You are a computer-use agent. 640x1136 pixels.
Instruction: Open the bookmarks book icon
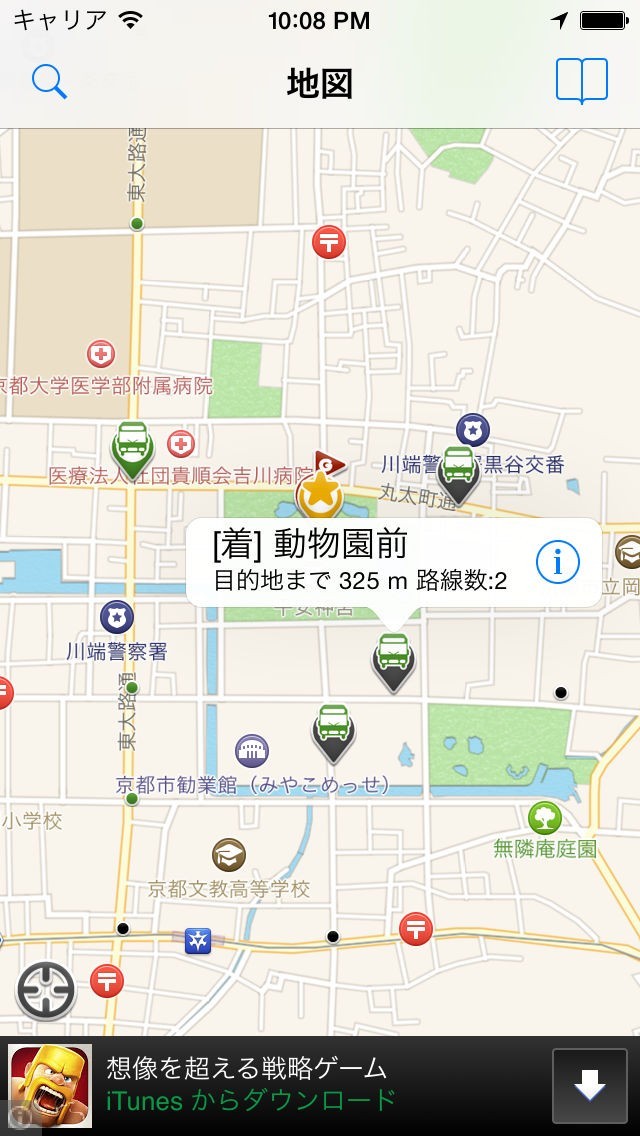[581, 82]
